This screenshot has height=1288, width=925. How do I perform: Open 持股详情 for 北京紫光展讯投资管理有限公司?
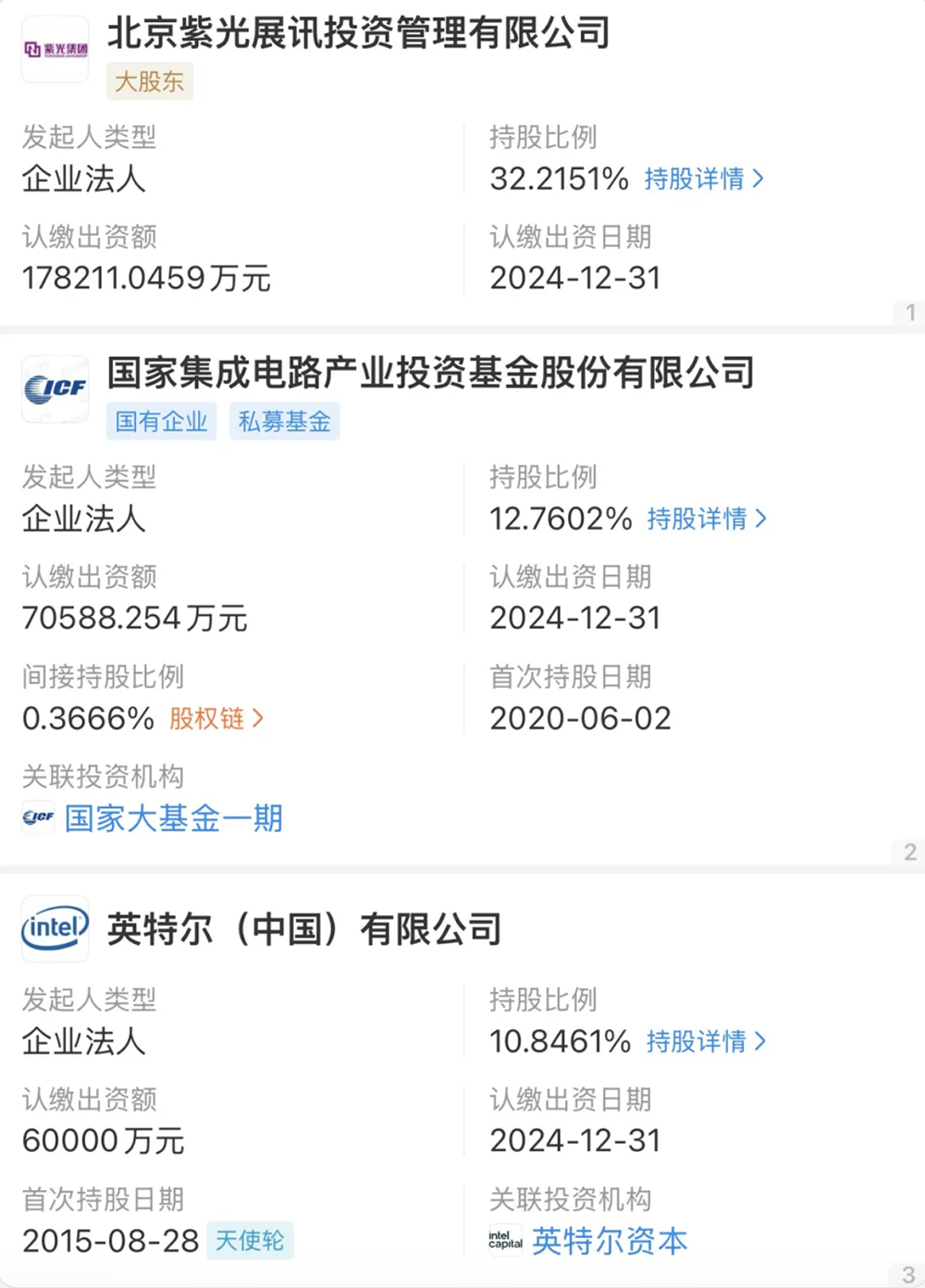coord(703,178)
